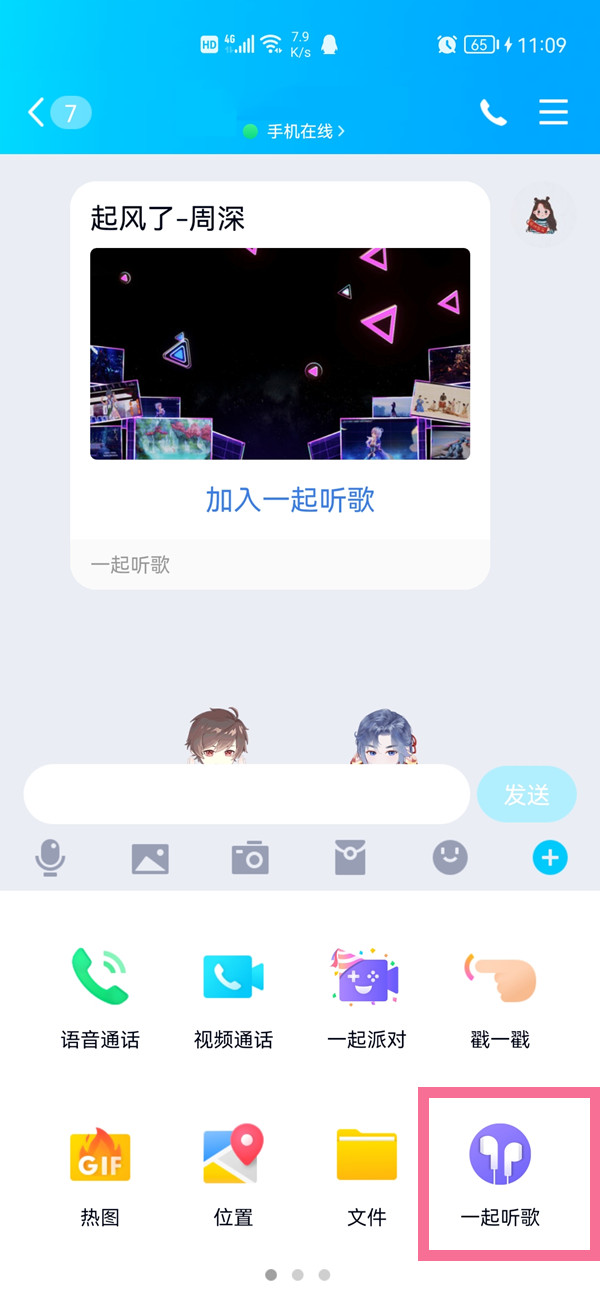The image size is (600, 1300).
Task: Send a red packet
Action: pos(350,858)
